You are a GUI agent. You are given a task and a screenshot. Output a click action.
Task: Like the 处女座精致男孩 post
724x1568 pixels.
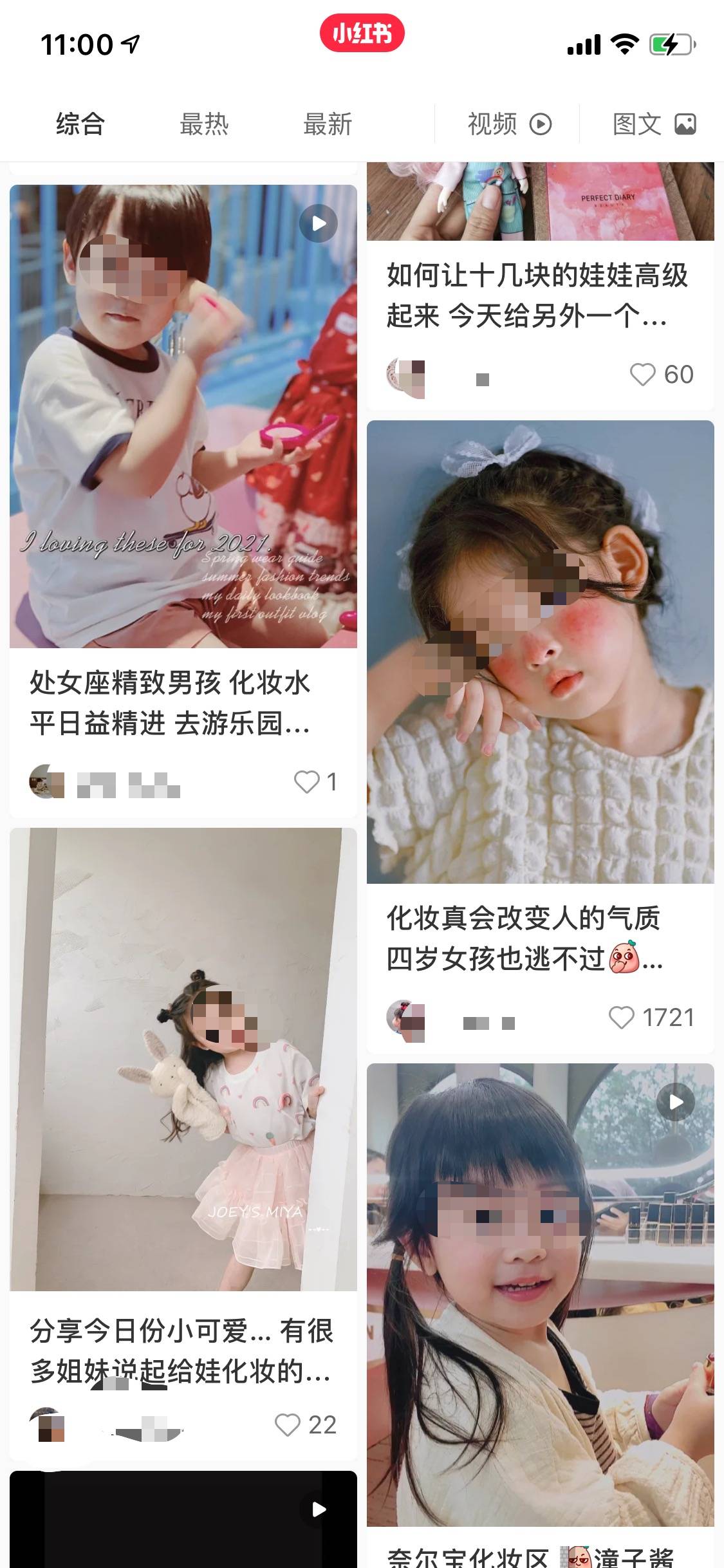click(307, 782)
